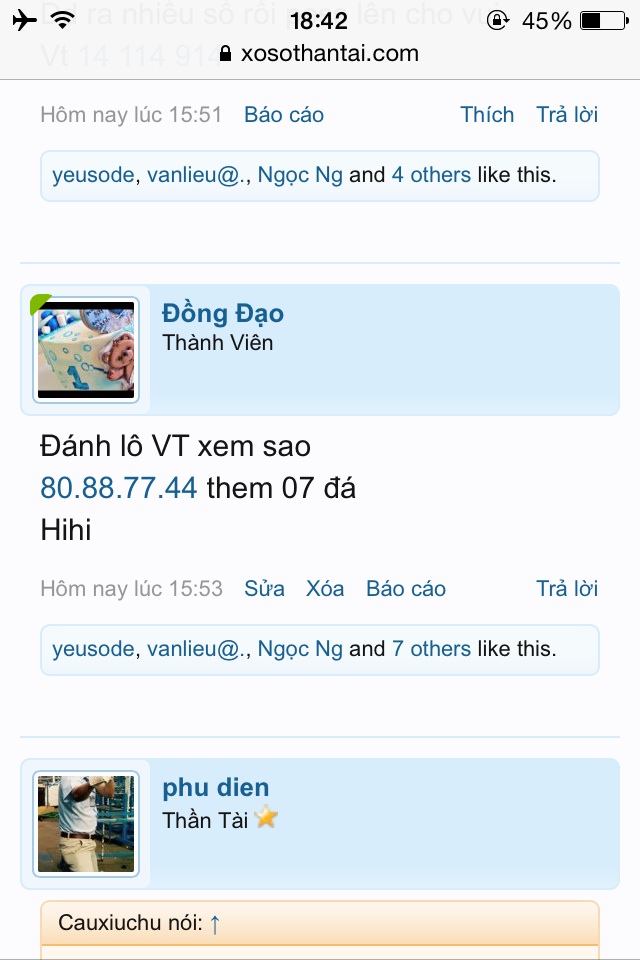View the 7 others who liked
The image size is (640, 960).
click(x=431, y=649)
